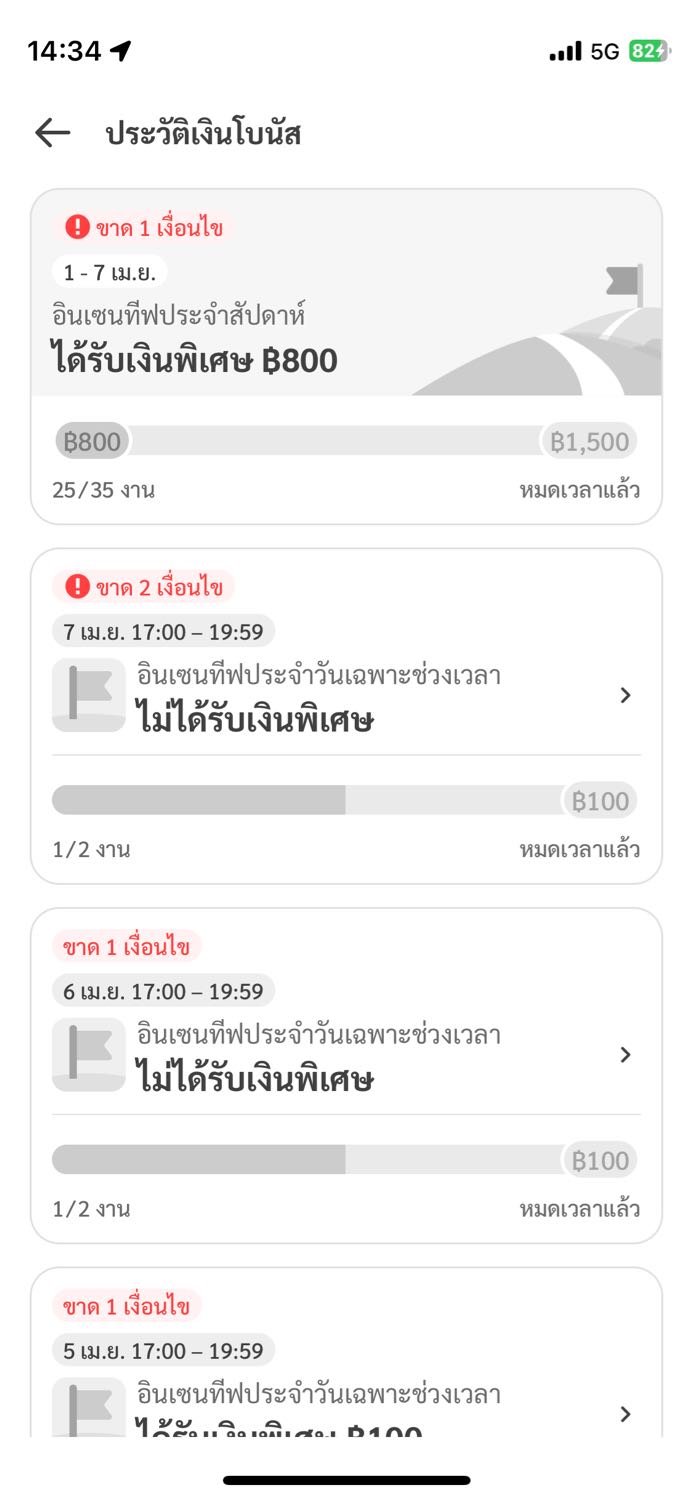Open the 6 เม.ย. 17:00 – 19:59 incentive card
The height and width of the screenshot is (1500, 693).
click(x=625, y=1055)
